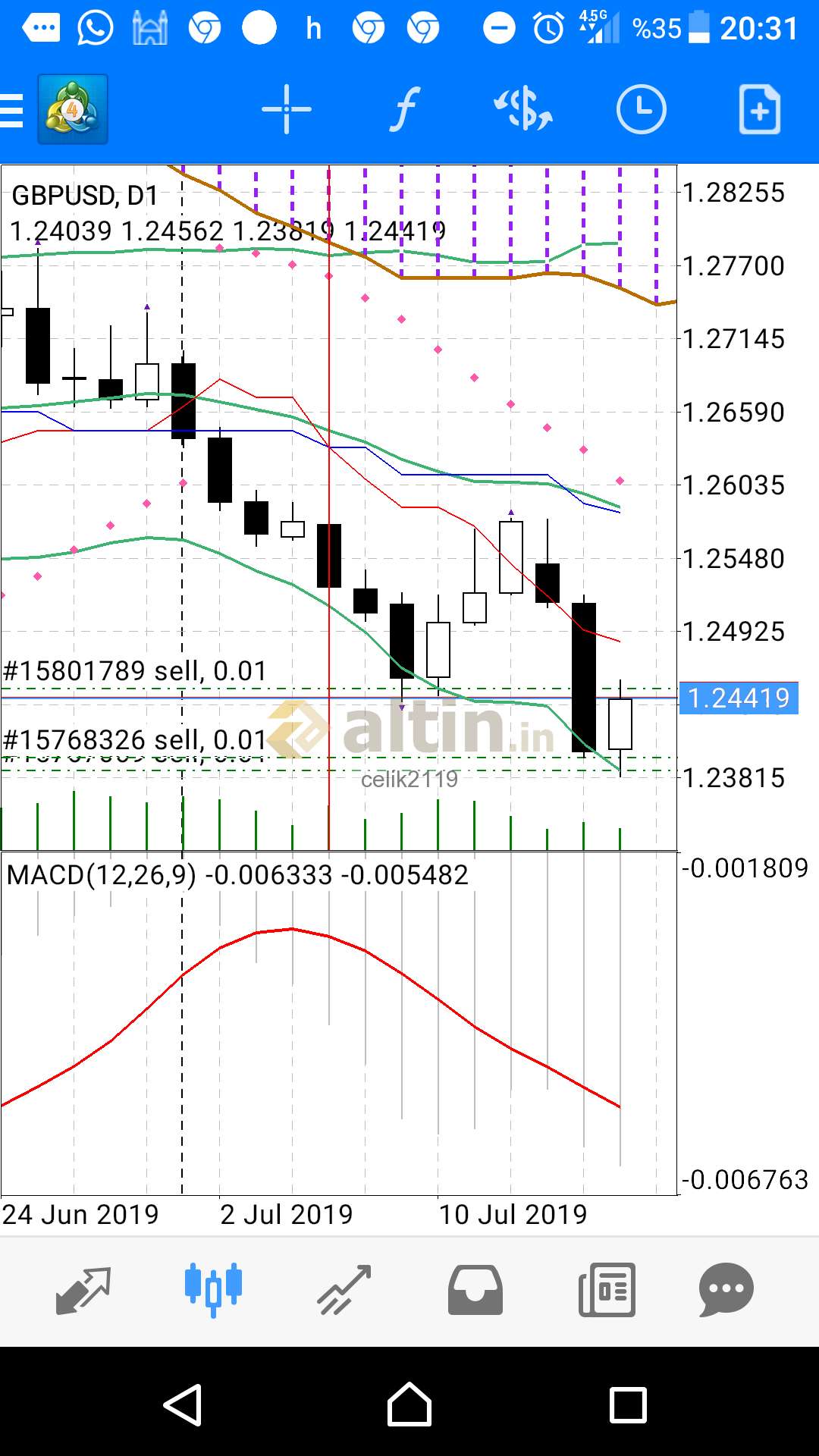Screen dimensions: 819x1456
Task: Create a new order
Action: pyautogui.click(x=760, y=110)
